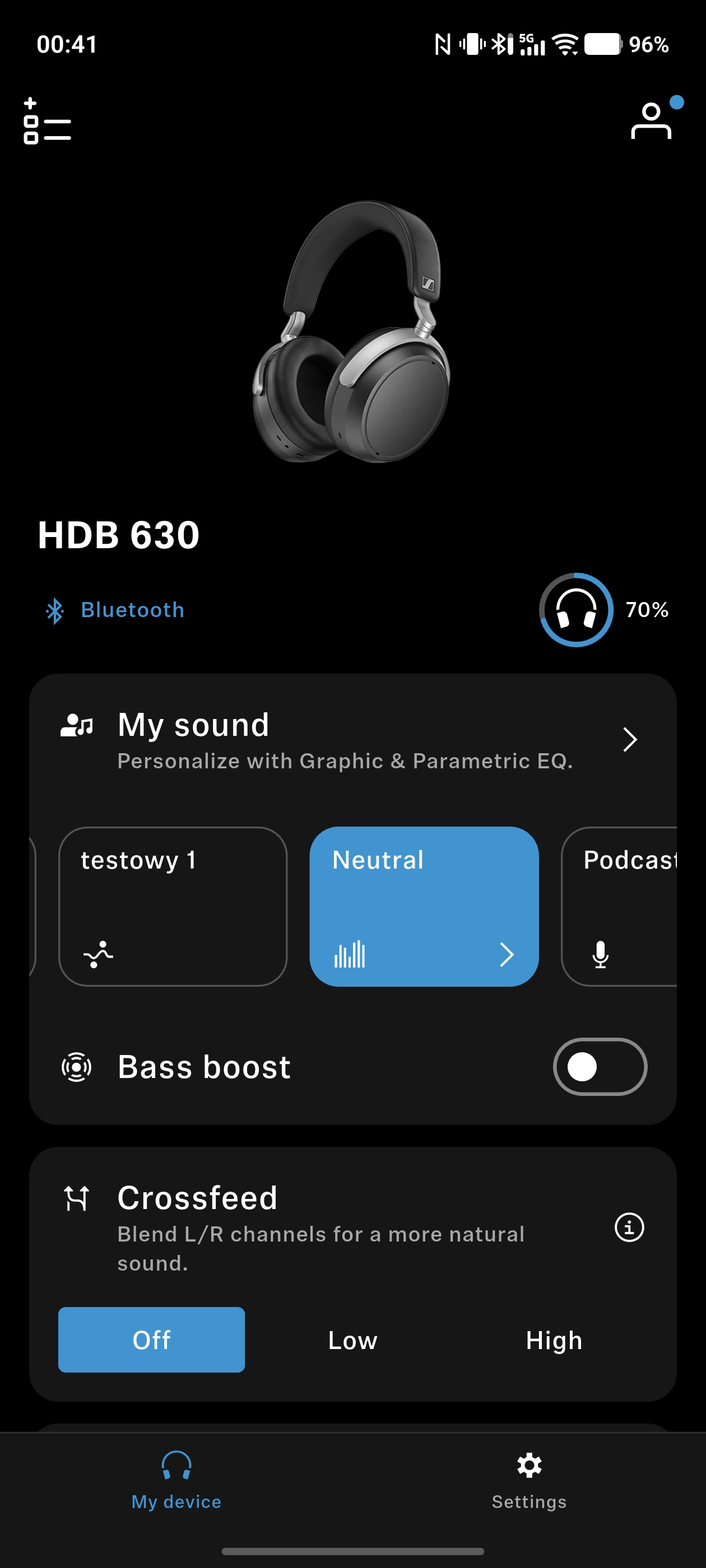Viewport: 706px width, 1568px height.
Task: Select the testowy 1 sound preset
Action: (x=173, y=906)
